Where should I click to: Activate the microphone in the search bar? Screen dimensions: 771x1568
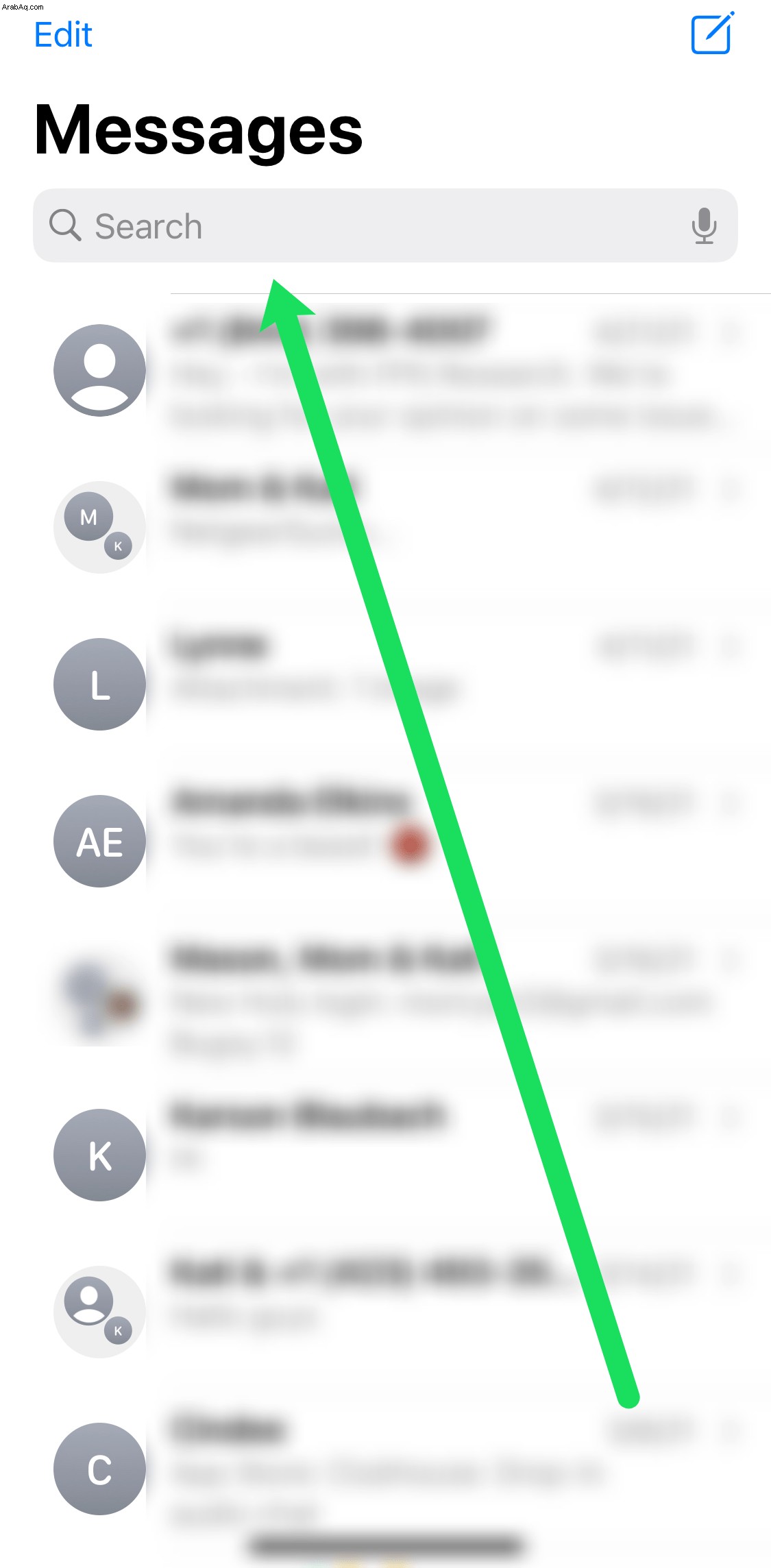704,225
